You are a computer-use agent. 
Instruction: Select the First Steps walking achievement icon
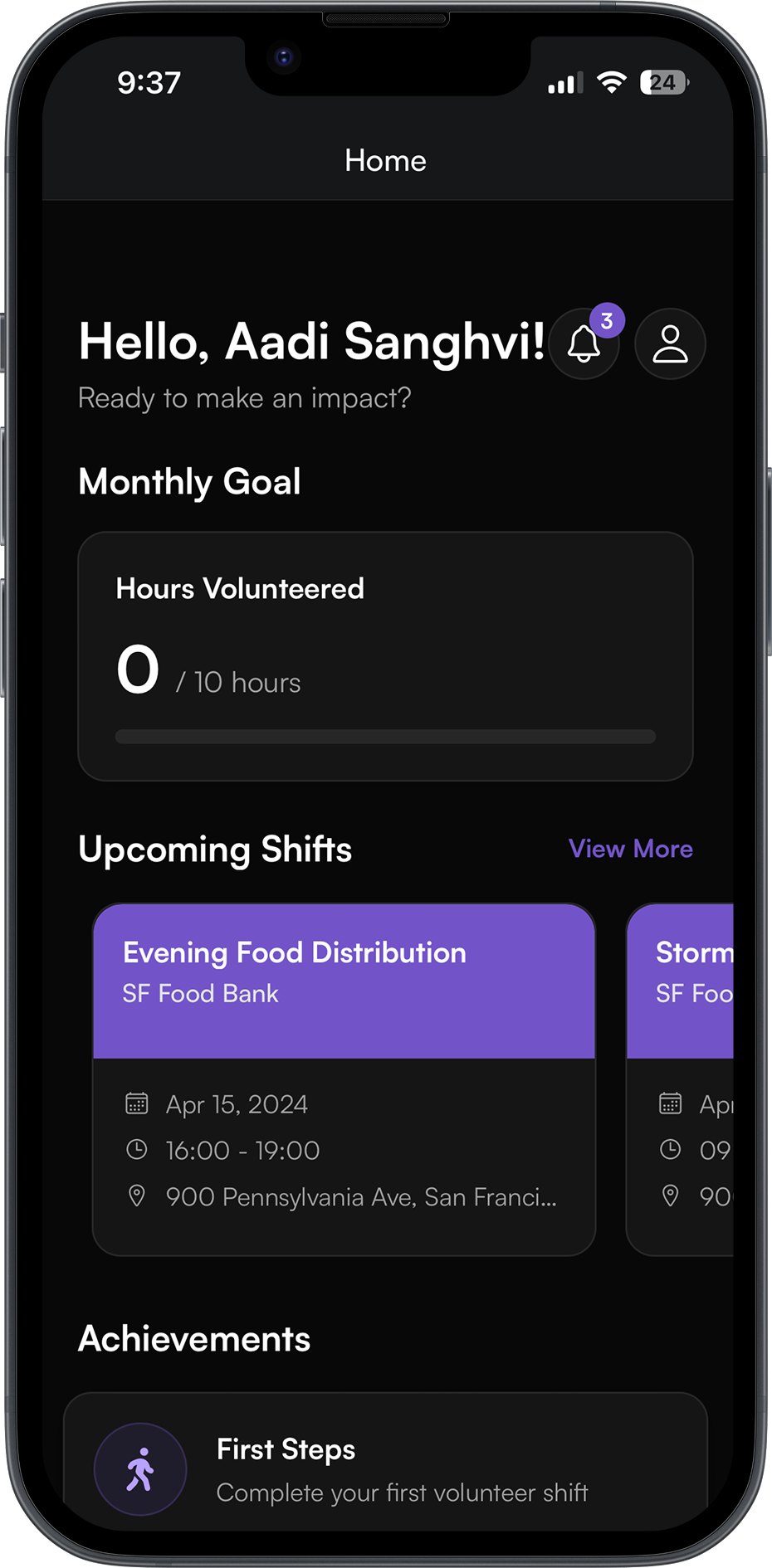139,1468
